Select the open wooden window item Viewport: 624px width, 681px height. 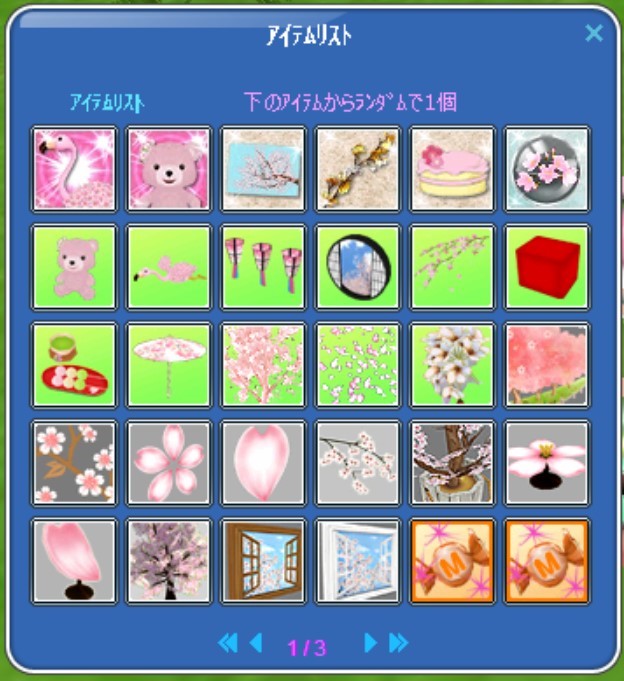(x=263, y=560)
